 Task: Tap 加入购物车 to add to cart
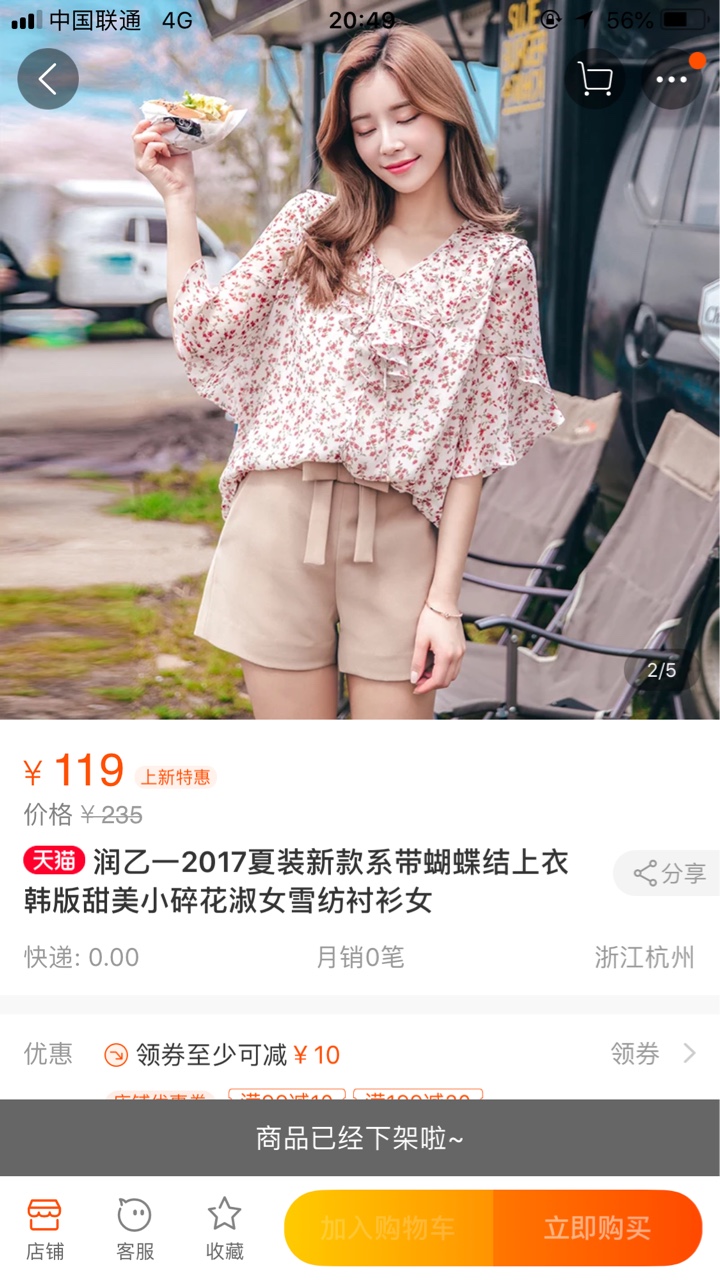tap(388, 1228)
